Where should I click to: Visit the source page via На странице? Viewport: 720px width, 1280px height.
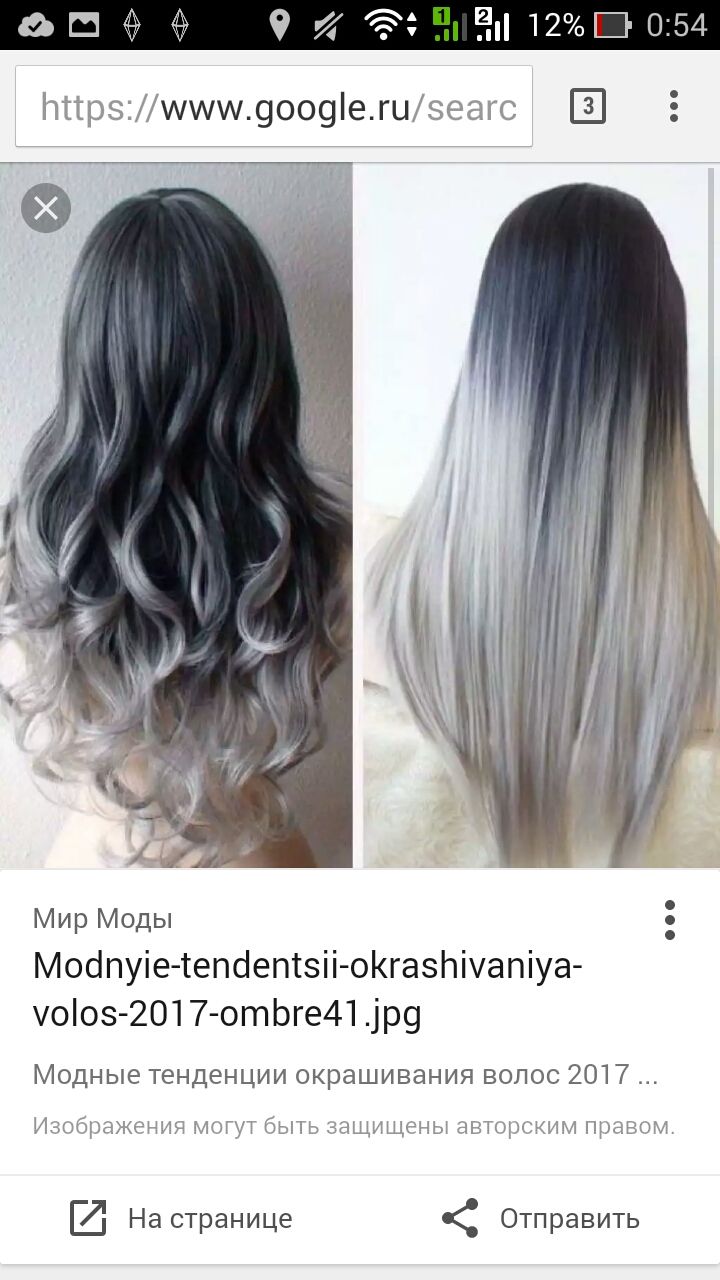(x=182, y=1218)
